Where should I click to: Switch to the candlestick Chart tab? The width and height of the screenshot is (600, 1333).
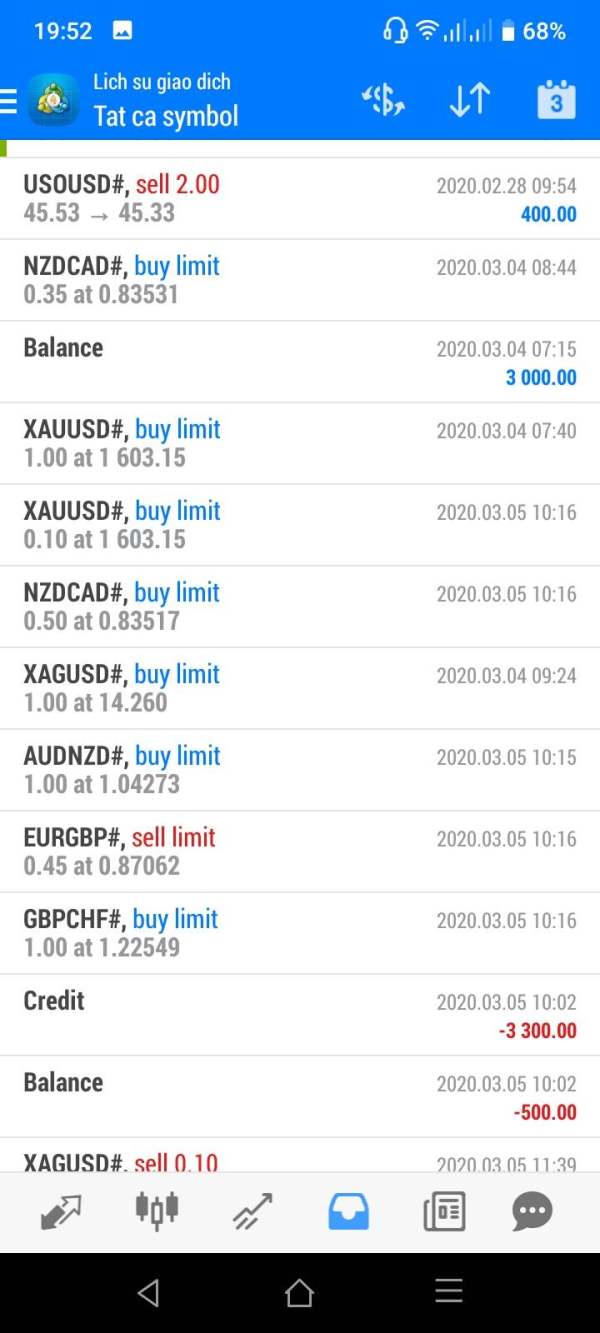coord(157,1210)
